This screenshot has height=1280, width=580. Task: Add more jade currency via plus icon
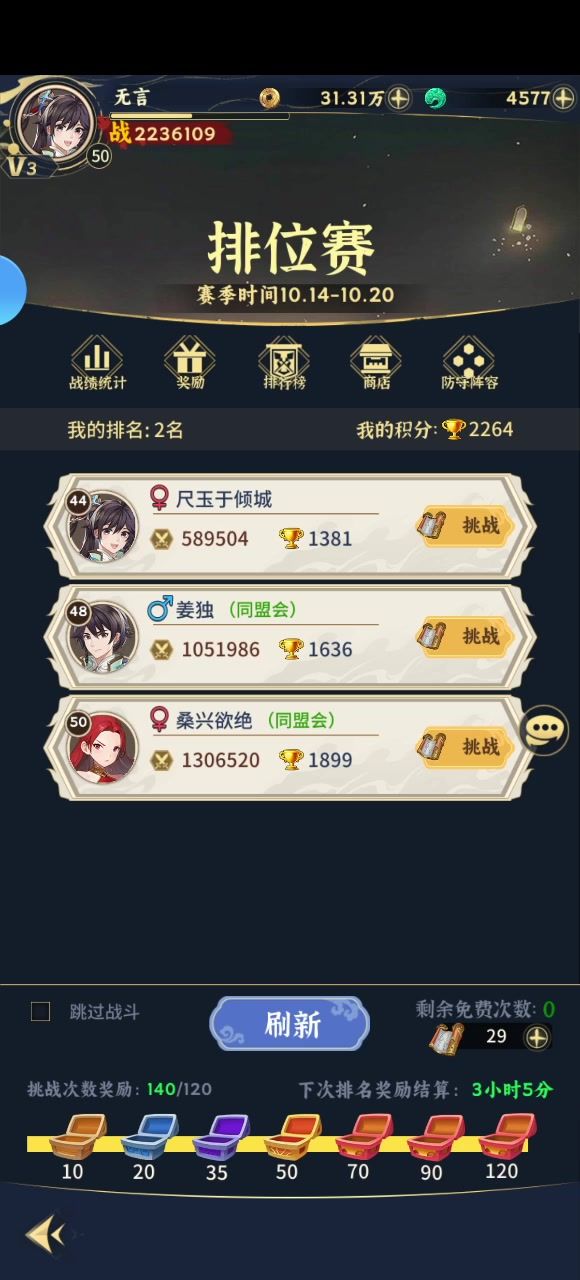coord(564,97)
